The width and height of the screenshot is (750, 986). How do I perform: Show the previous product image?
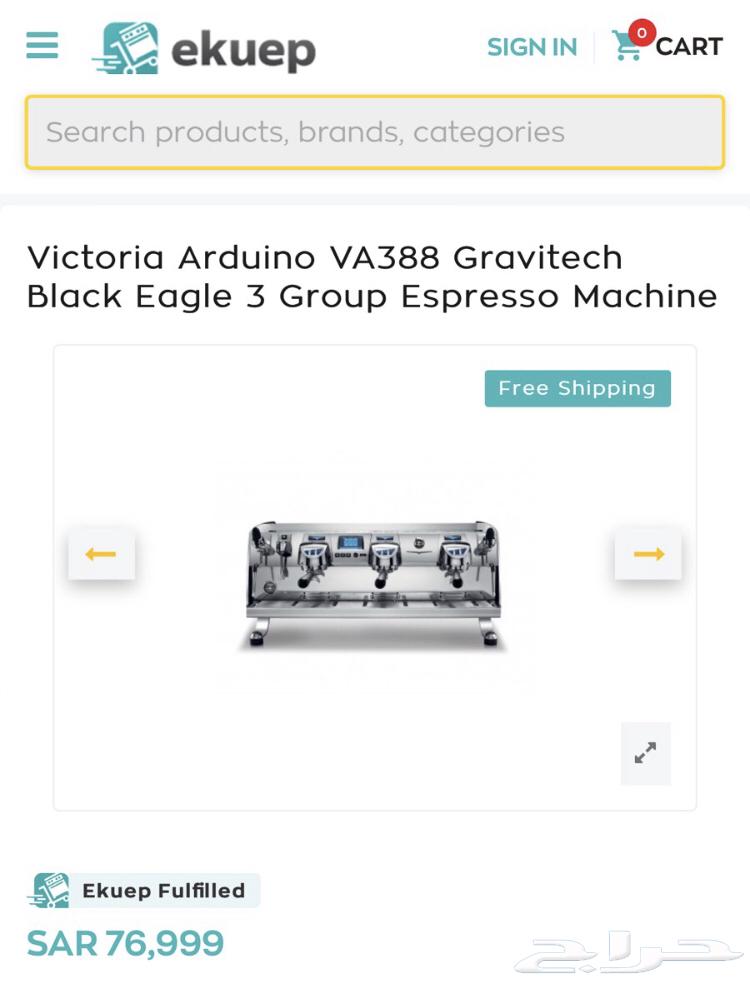101,554
